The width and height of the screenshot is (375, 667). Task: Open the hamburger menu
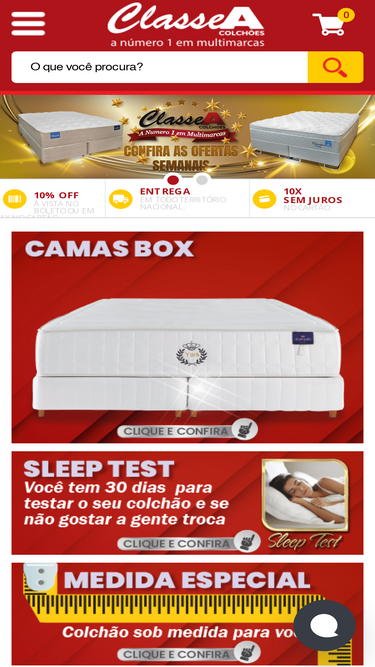[28, 24]
